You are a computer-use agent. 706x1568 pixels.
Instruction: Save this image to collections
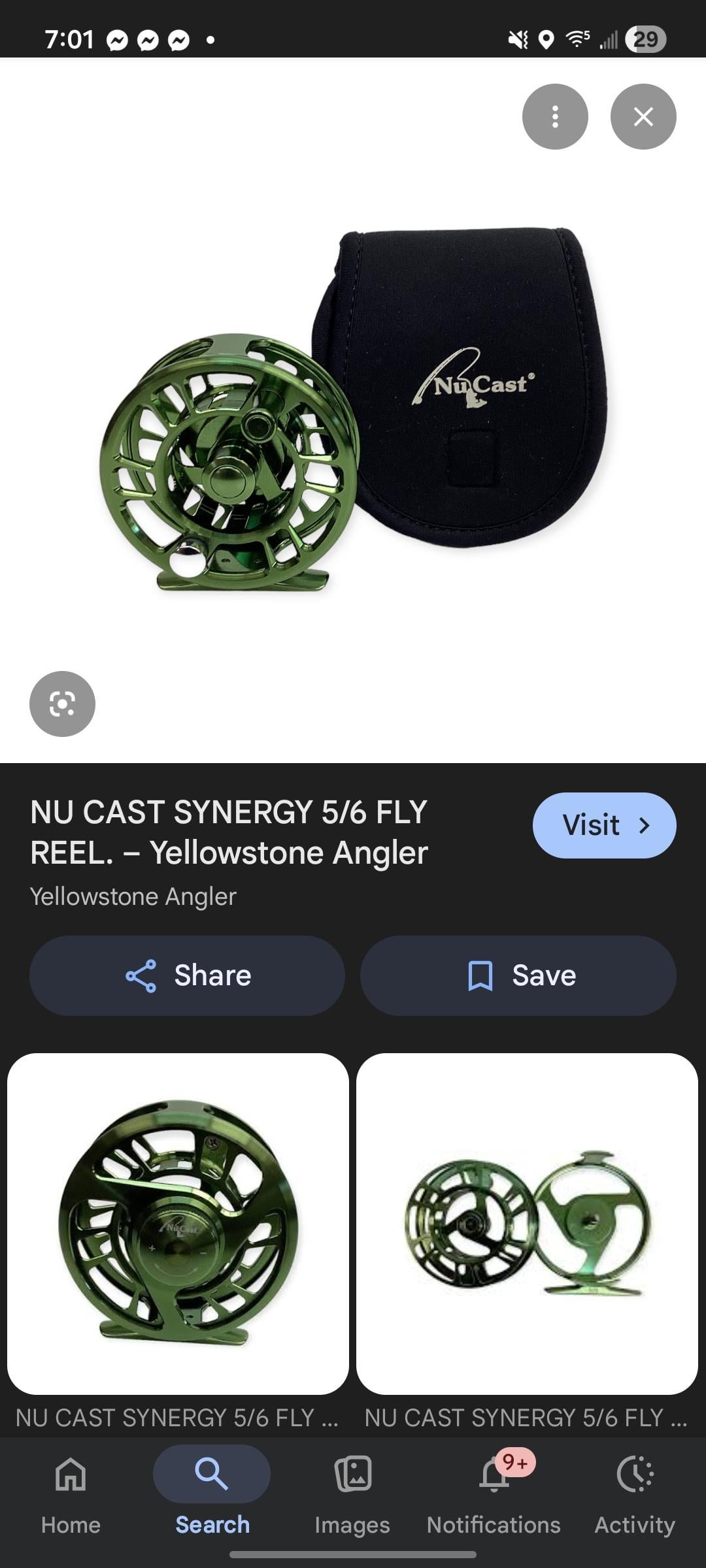tap(518, 975)
